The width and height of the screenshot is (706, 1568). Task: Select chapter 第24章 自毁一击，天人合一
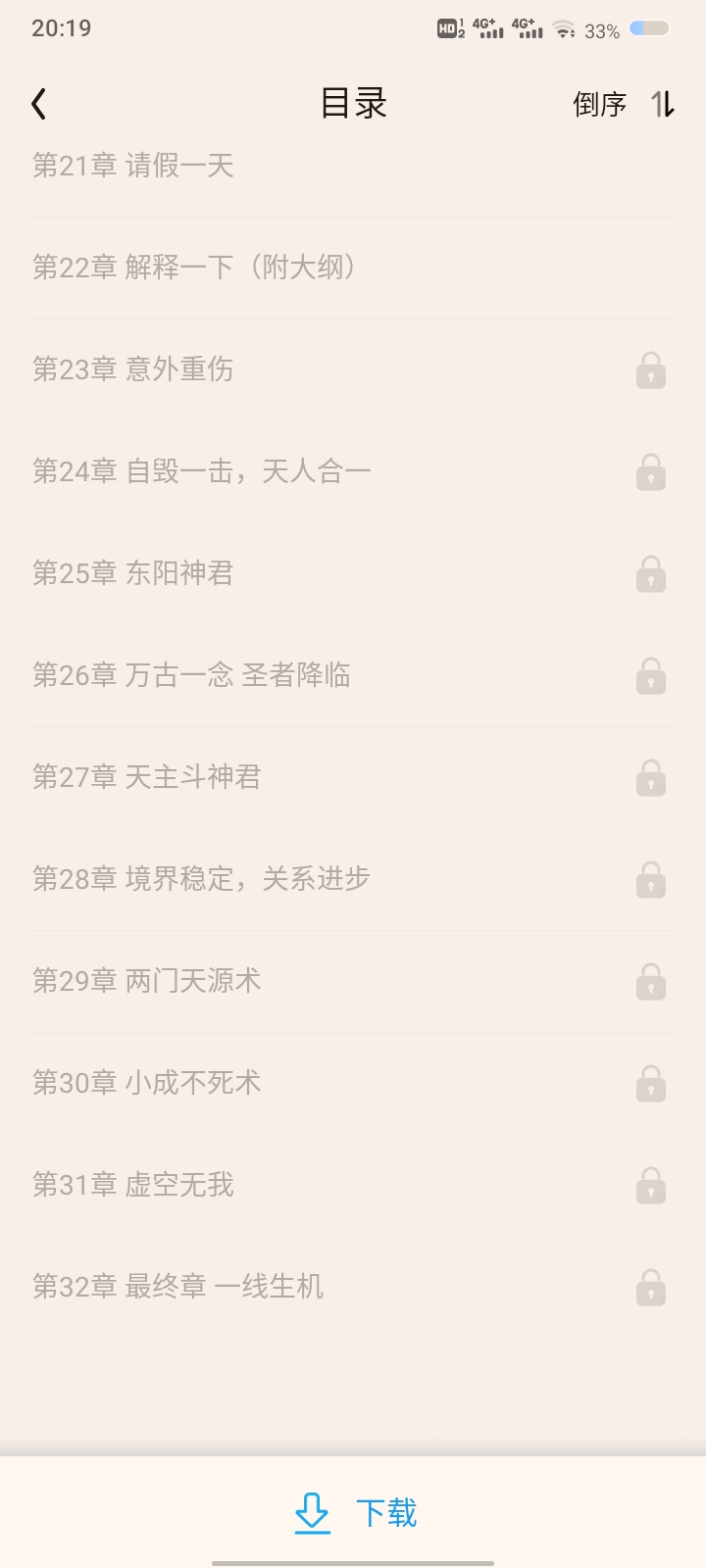point(353,471)
